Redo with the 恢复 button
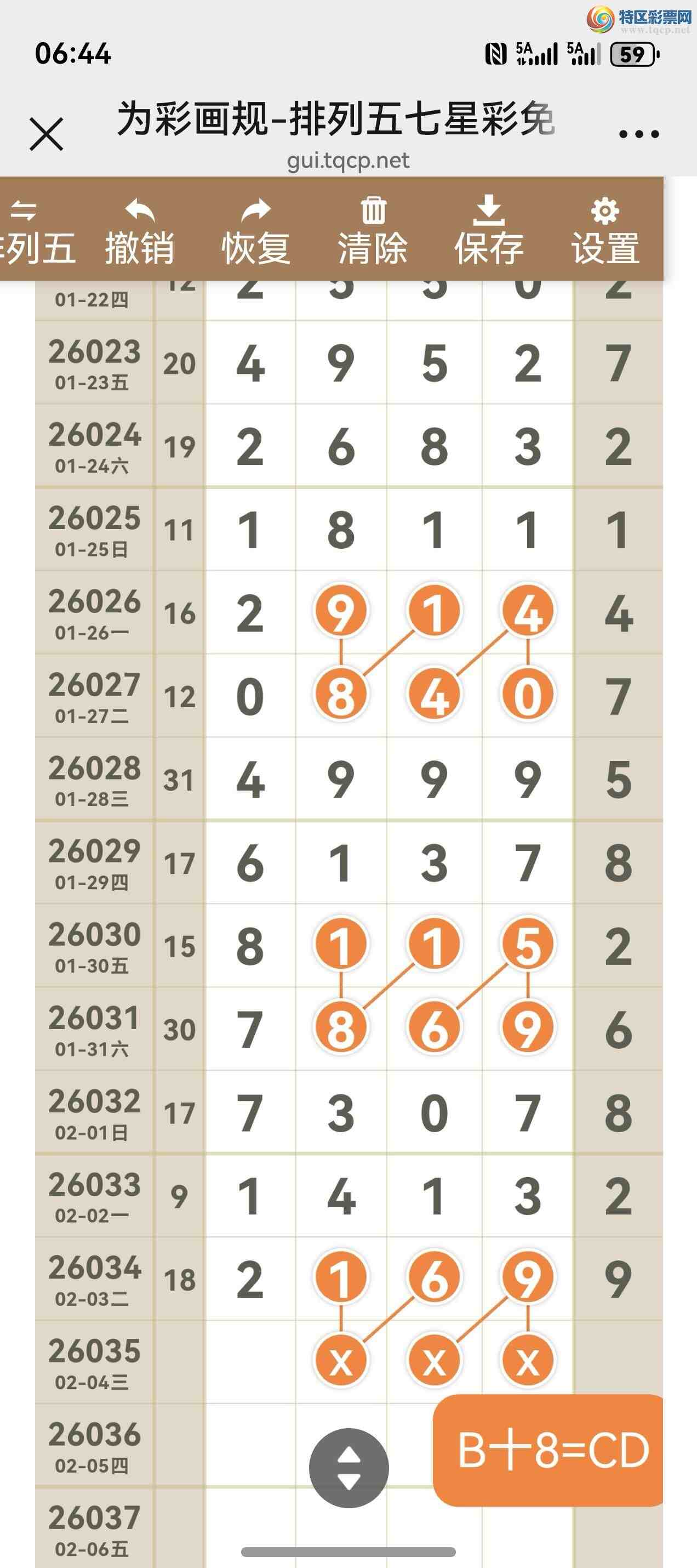The width and height of the screenshot is (697, 1568). pos(255,232)
